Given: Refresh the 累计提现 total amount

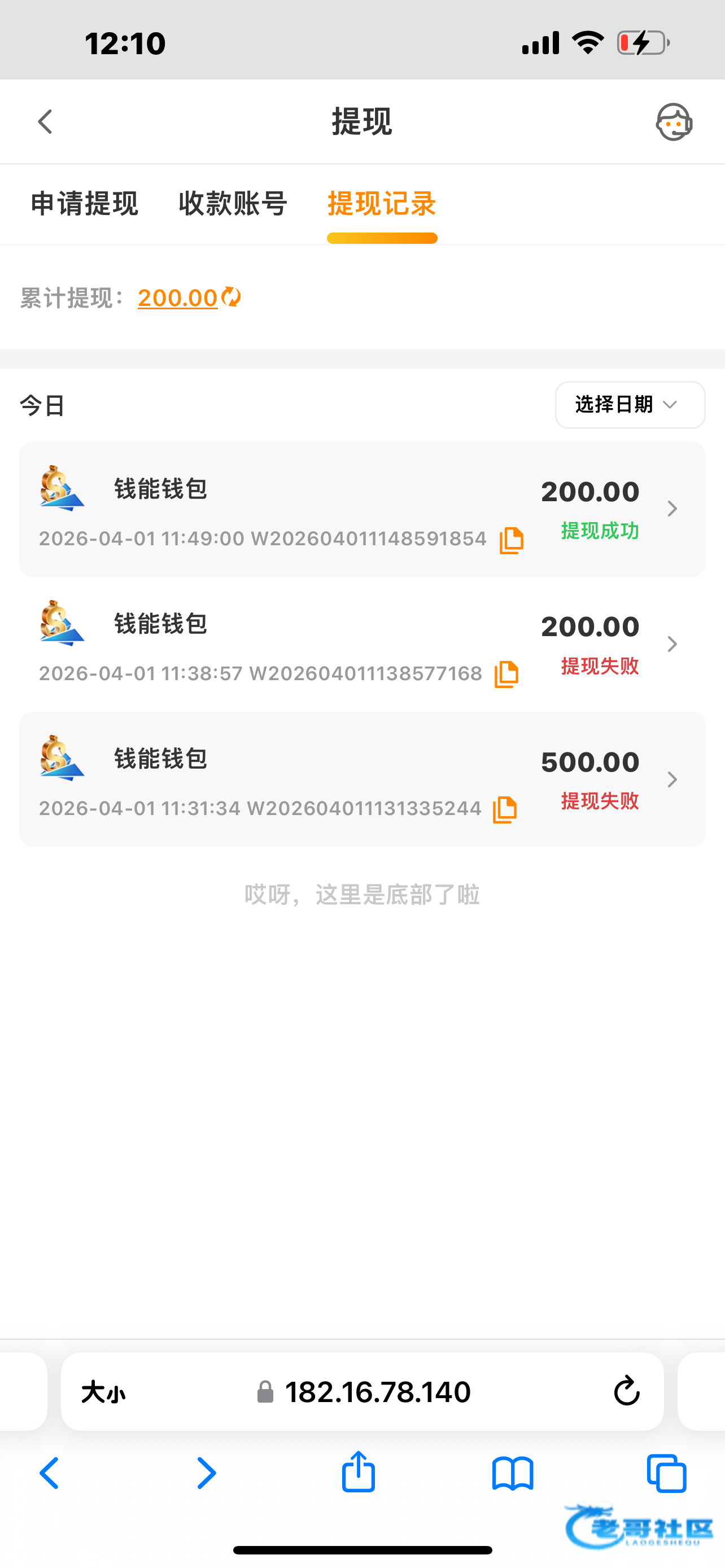Looking at the screenshot, I should (232, 297).
